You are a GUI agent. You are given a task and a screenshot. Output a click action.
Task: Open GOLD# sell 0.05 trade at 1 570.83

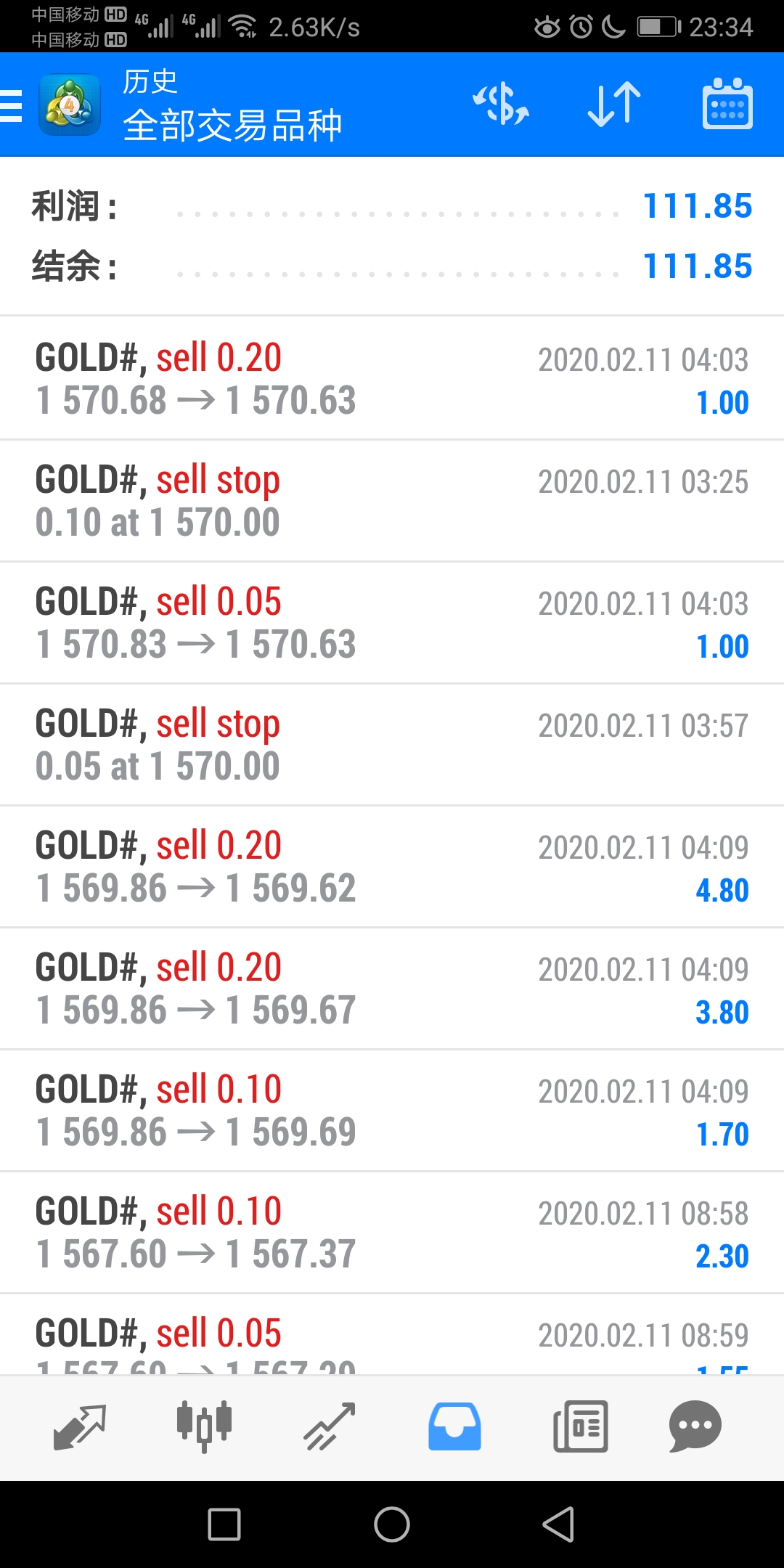click(x=392, y=622)
